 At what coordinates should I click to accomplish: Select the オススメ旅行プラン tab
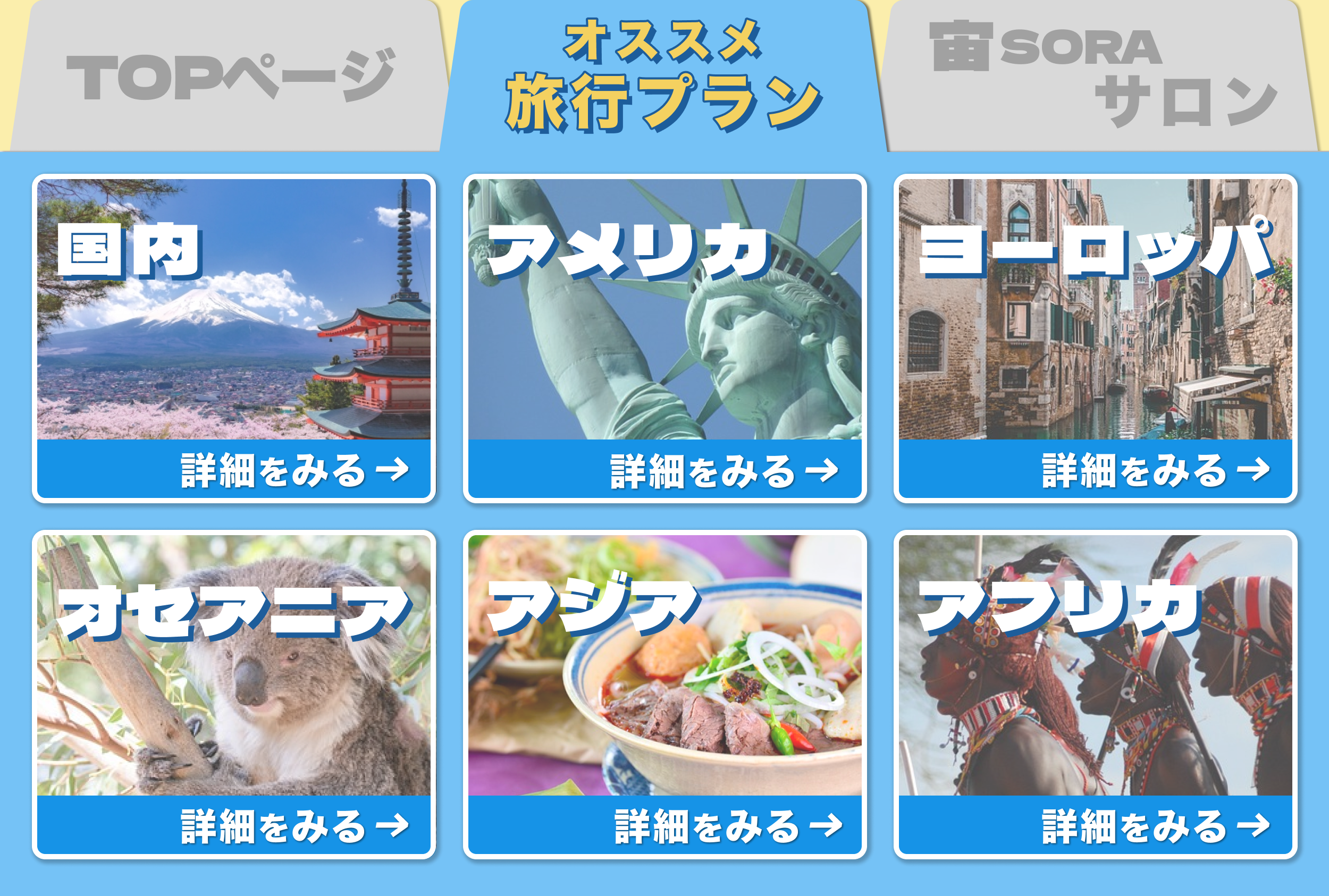click(663, 77)
